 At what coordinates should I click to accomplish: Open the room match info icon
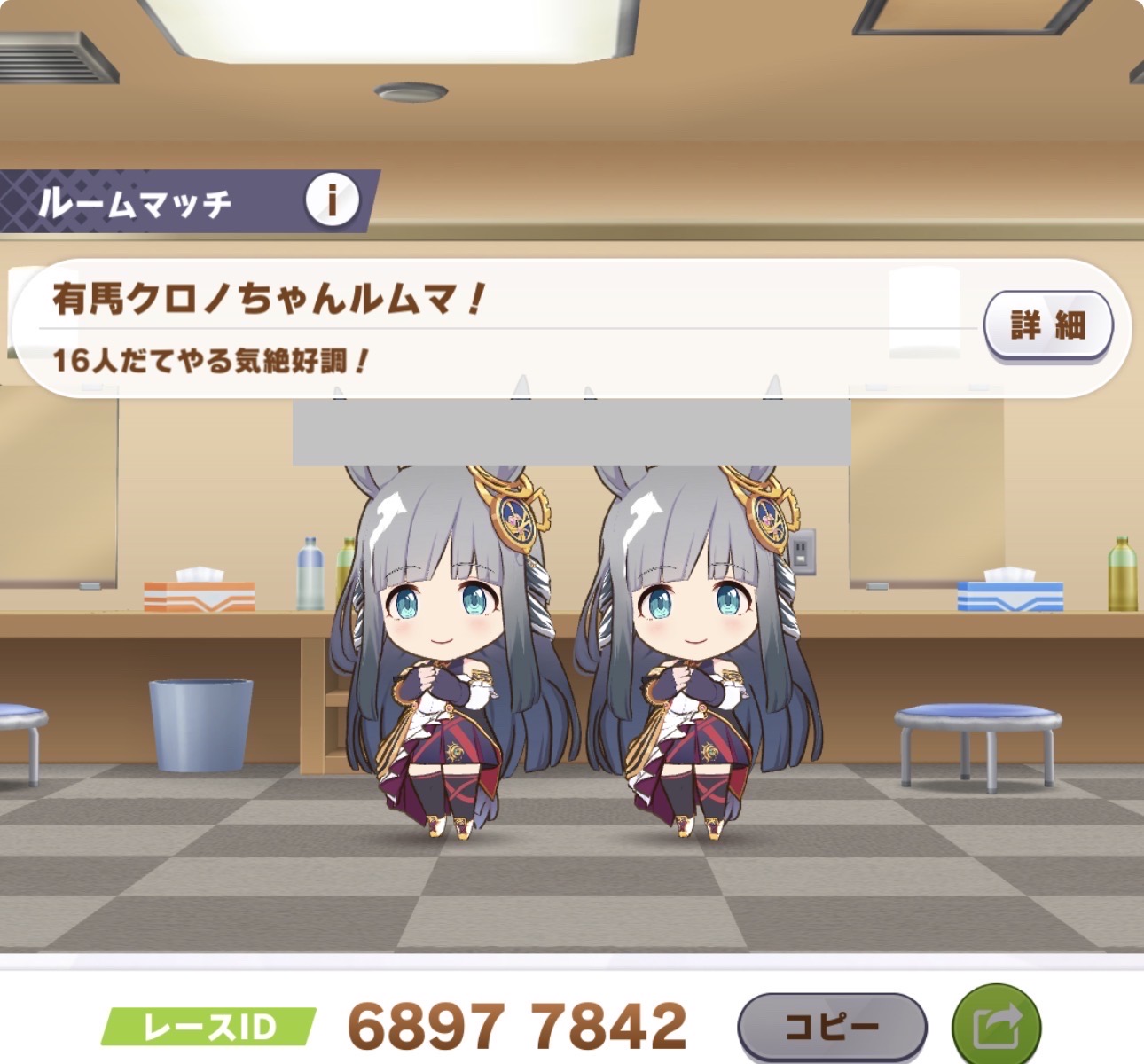point(333,200)
